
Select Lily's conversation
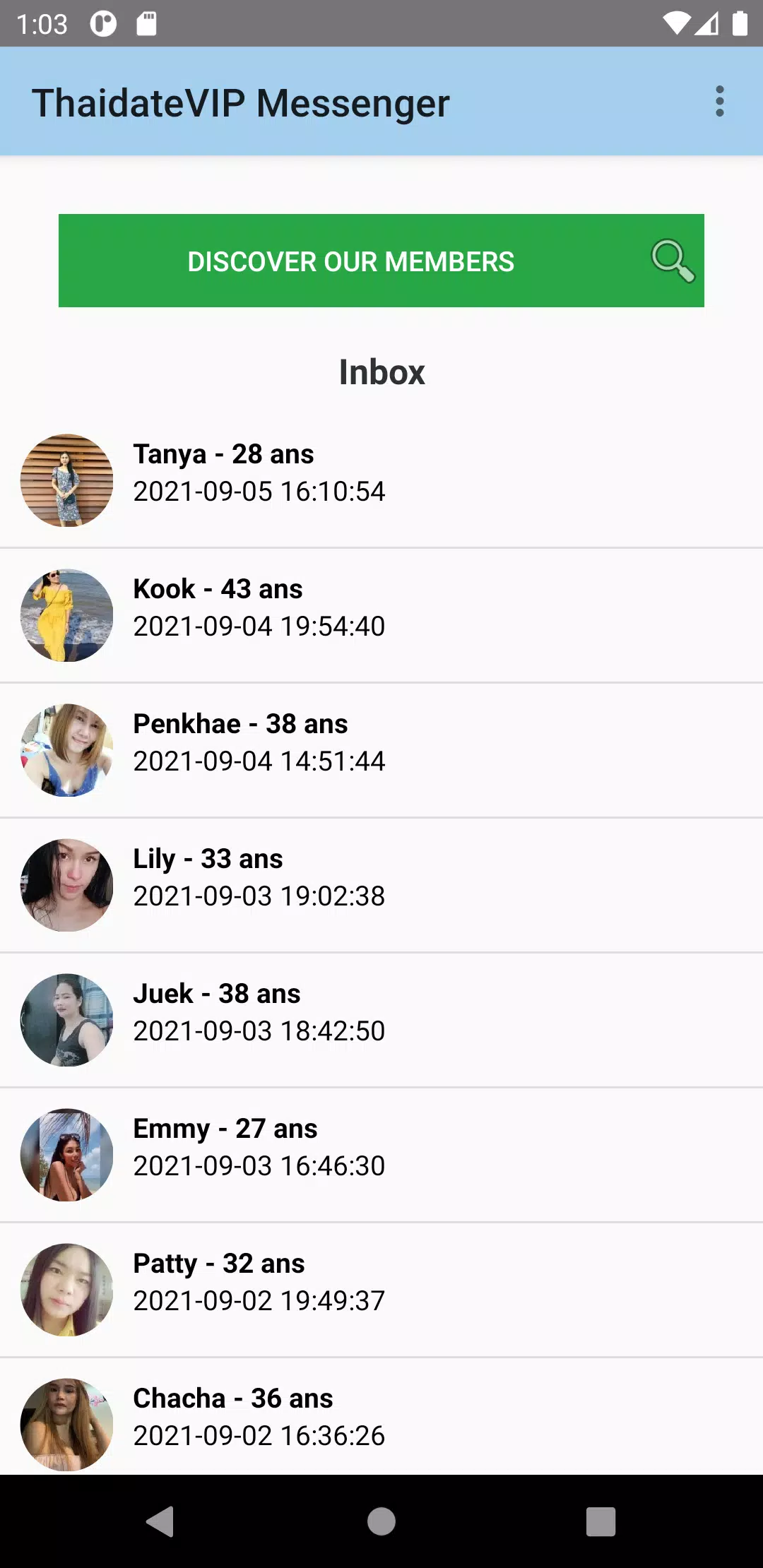pyautogui.click(x=381, y=885)
